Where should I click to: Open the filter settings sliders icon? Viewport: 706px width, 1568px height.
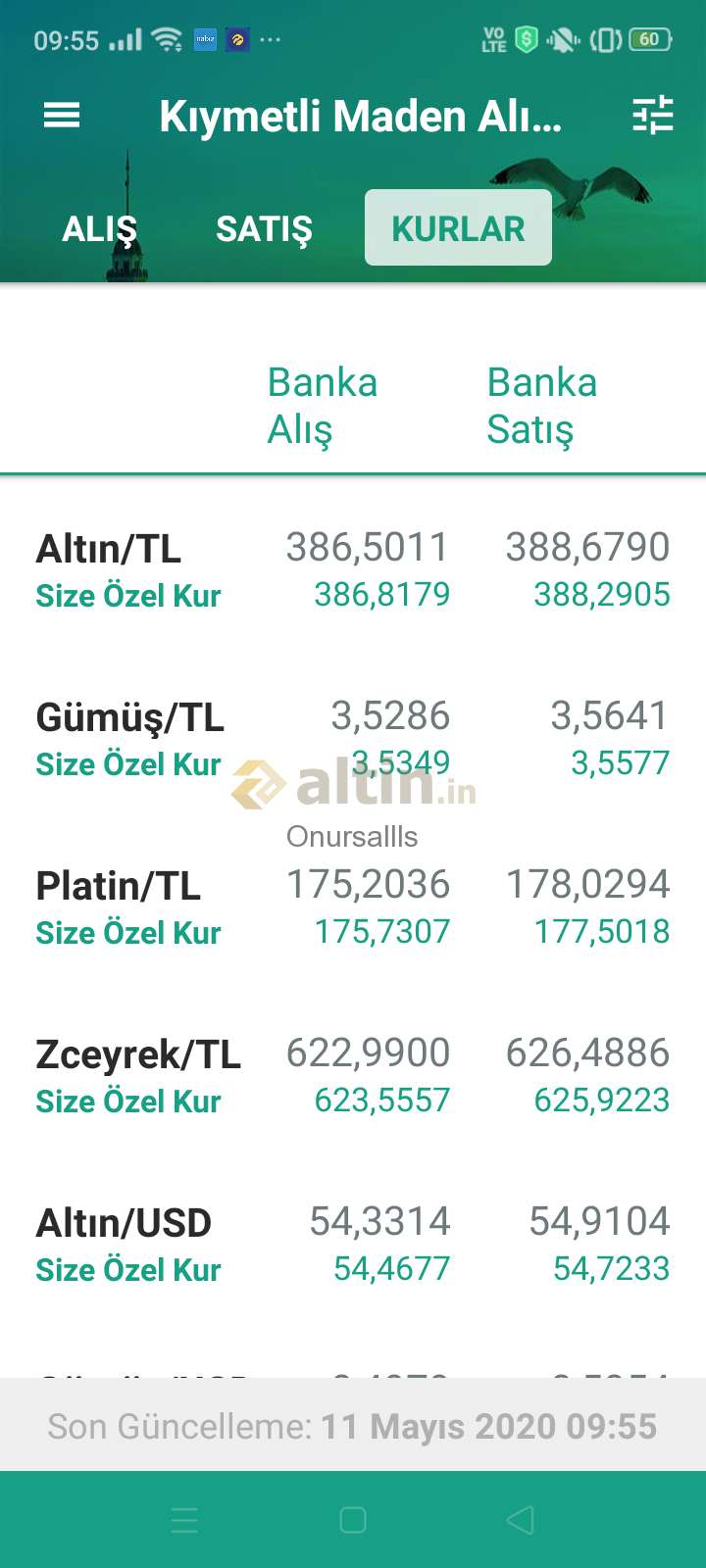[x=653, y=116]
